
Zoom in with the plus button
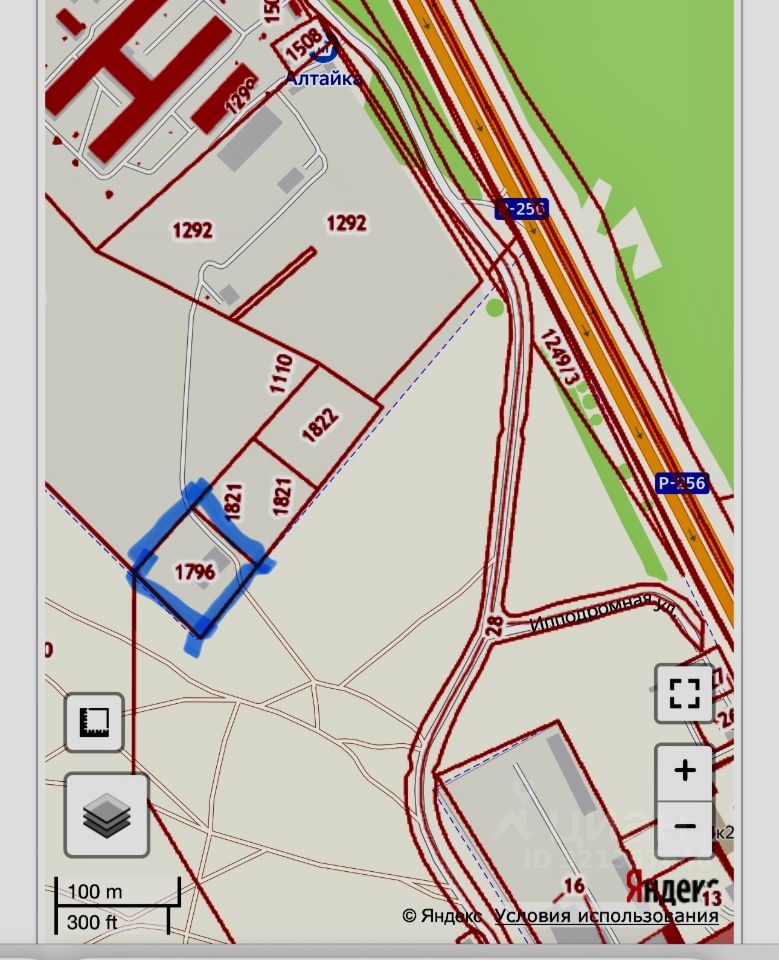point(685,771)
